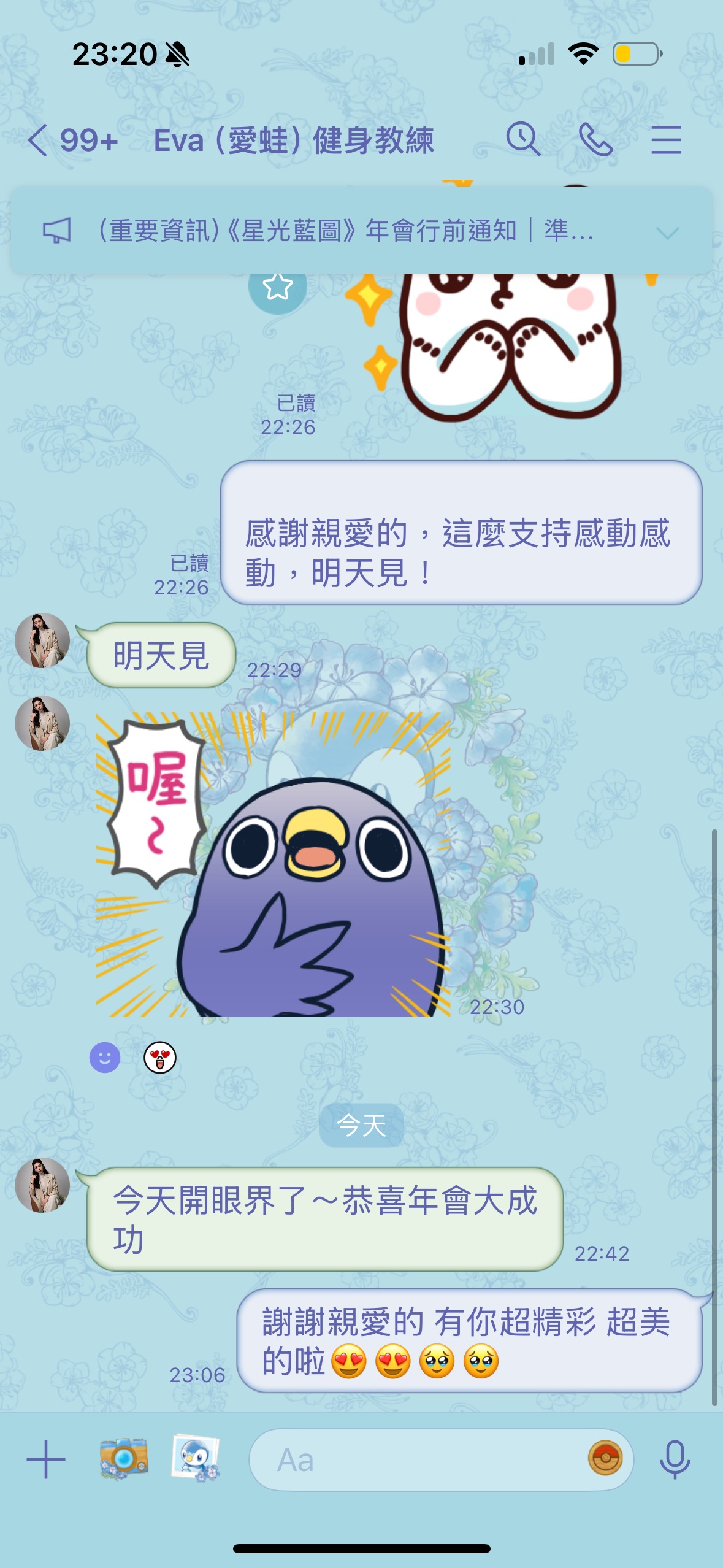Record a voice message with the microphone
The height and width of the screenshot is (1568, 723).
pyautogui.click(x=675, y=1459)
